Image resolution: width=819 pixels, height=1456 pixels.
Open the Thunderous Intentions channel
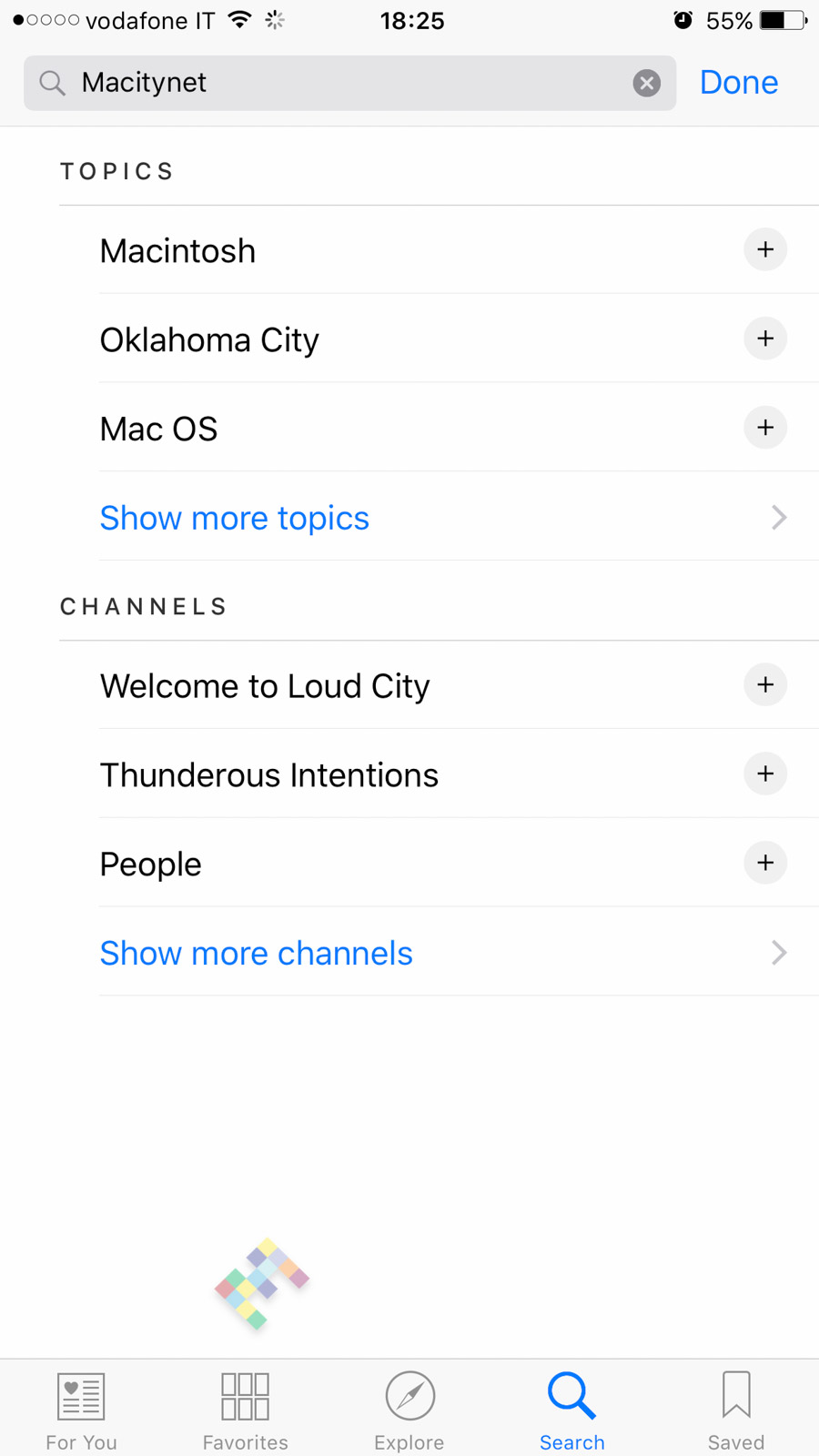[x=269, y=775]
